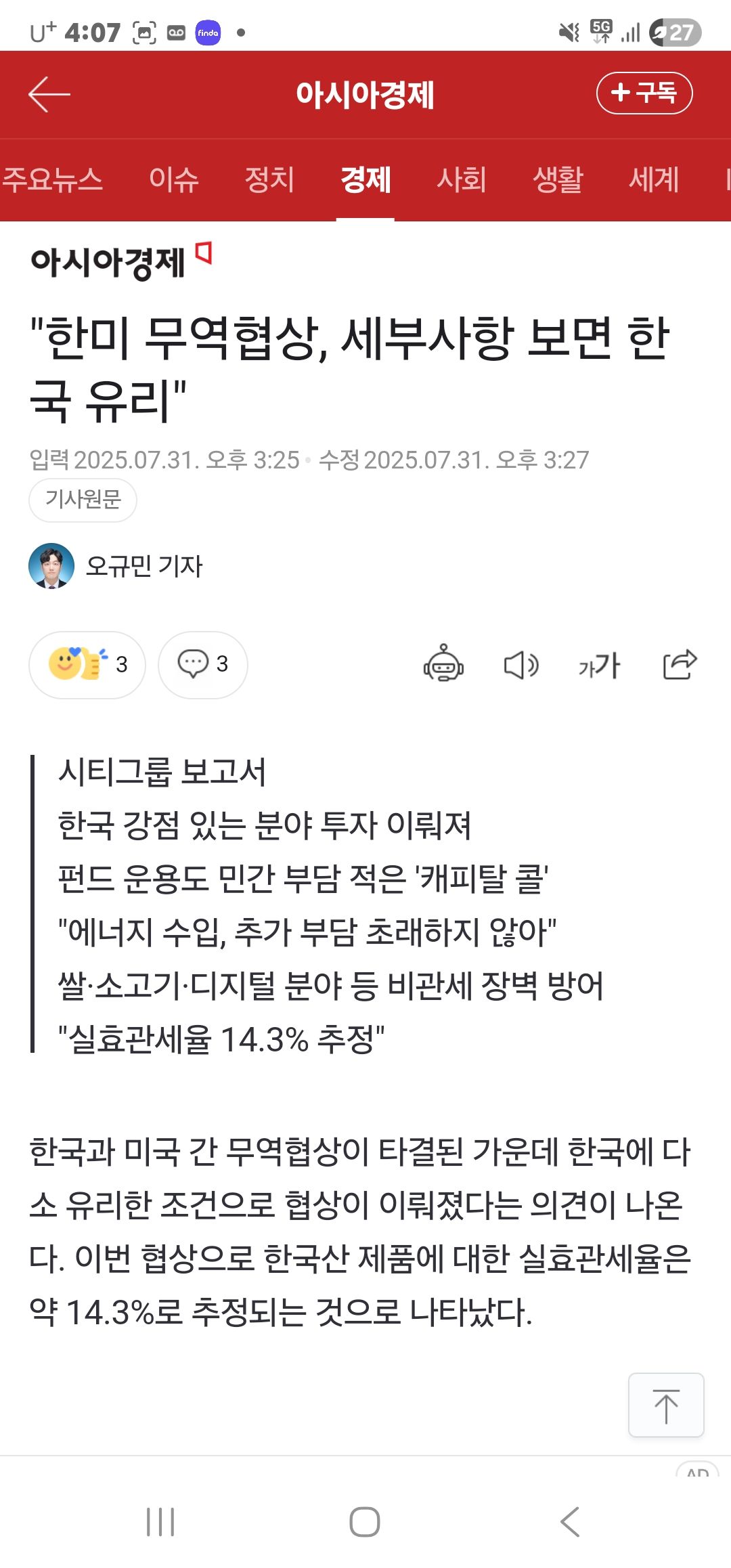Tap the system home button

[365, 1522]
